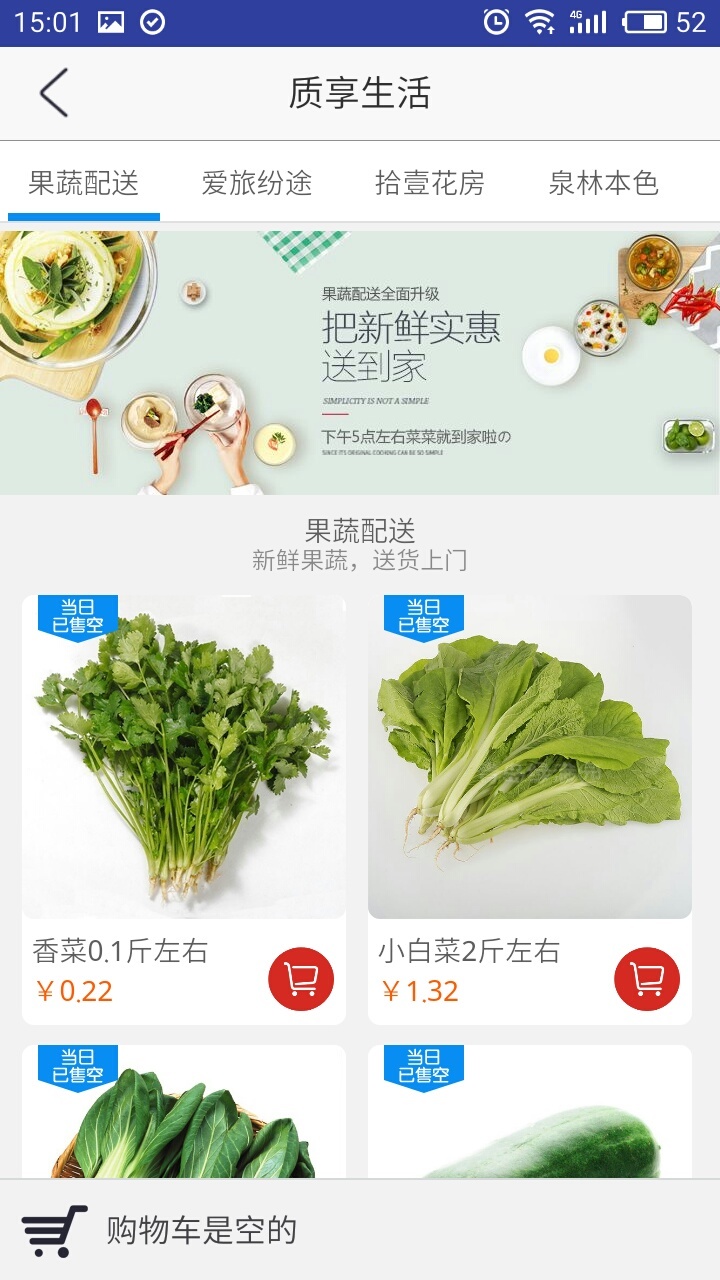Tap the 香菜0.1斤左右 product name
Viewport: 720px width, 1280px height.
tap(120, 952)
